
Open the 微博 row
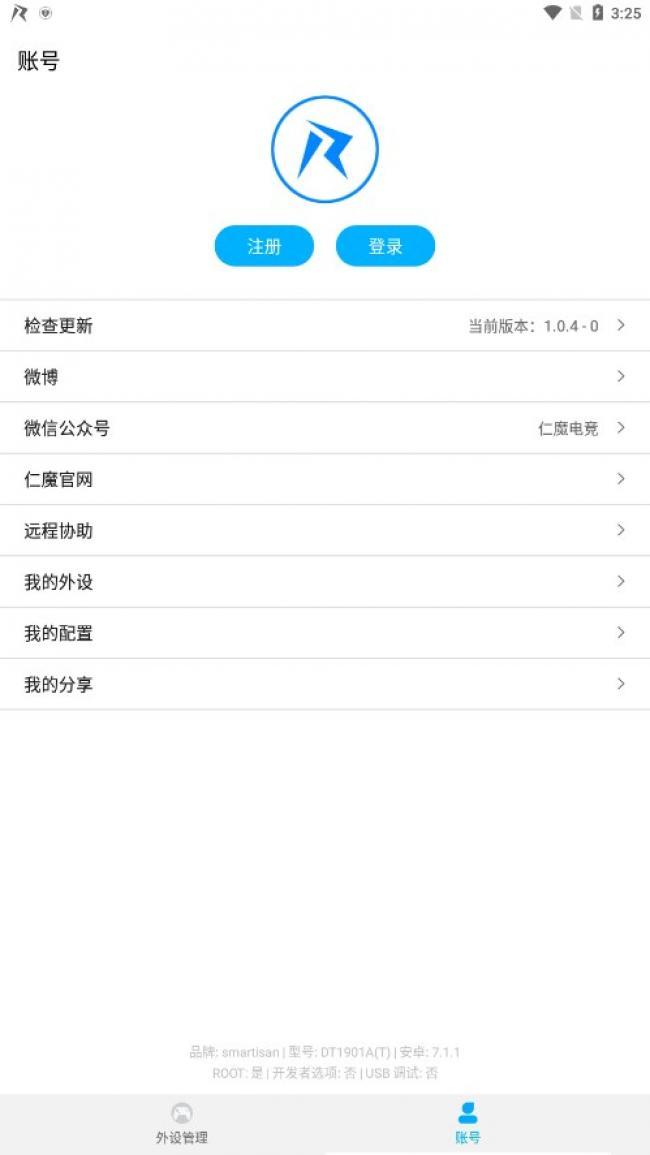(324, 377)
